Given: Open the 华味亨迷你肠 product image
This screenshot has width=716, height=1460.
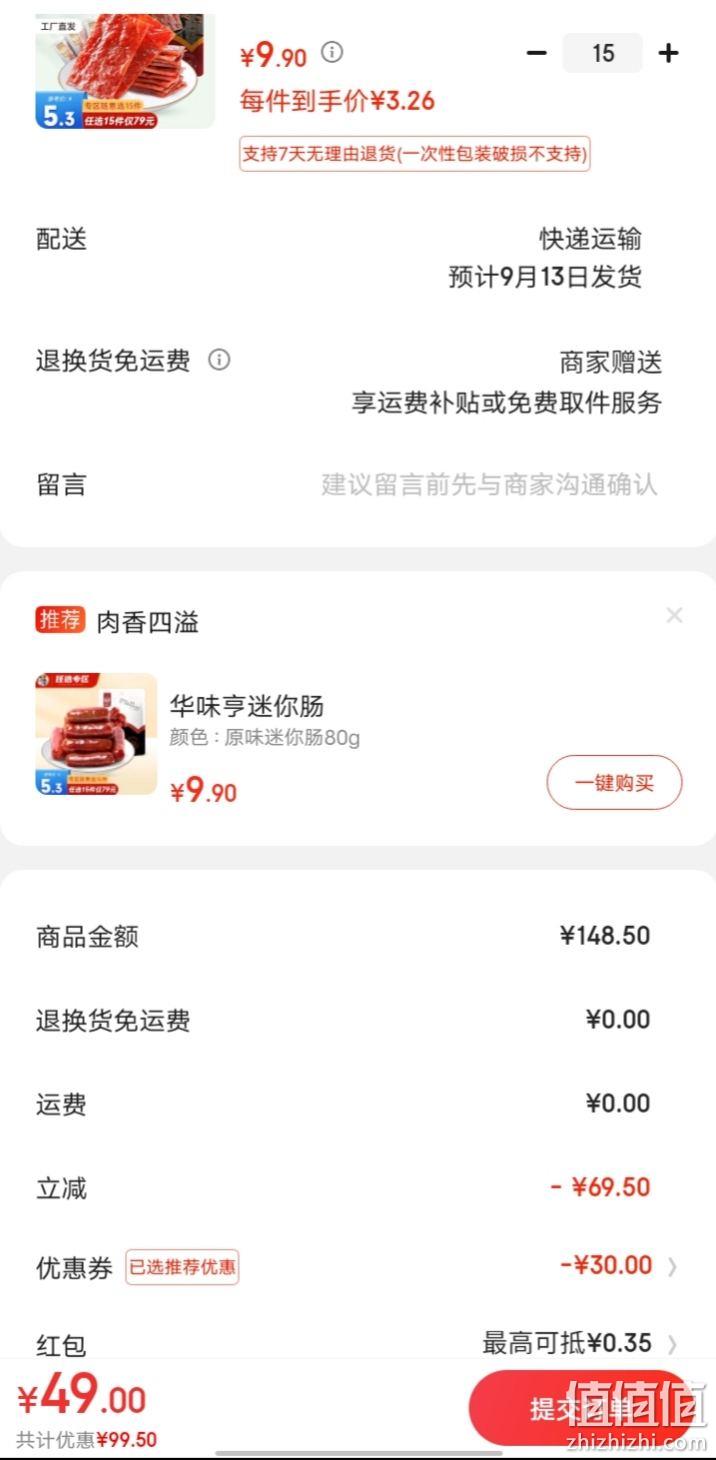Looking at the screenshot, I should [x=96, y=734].
